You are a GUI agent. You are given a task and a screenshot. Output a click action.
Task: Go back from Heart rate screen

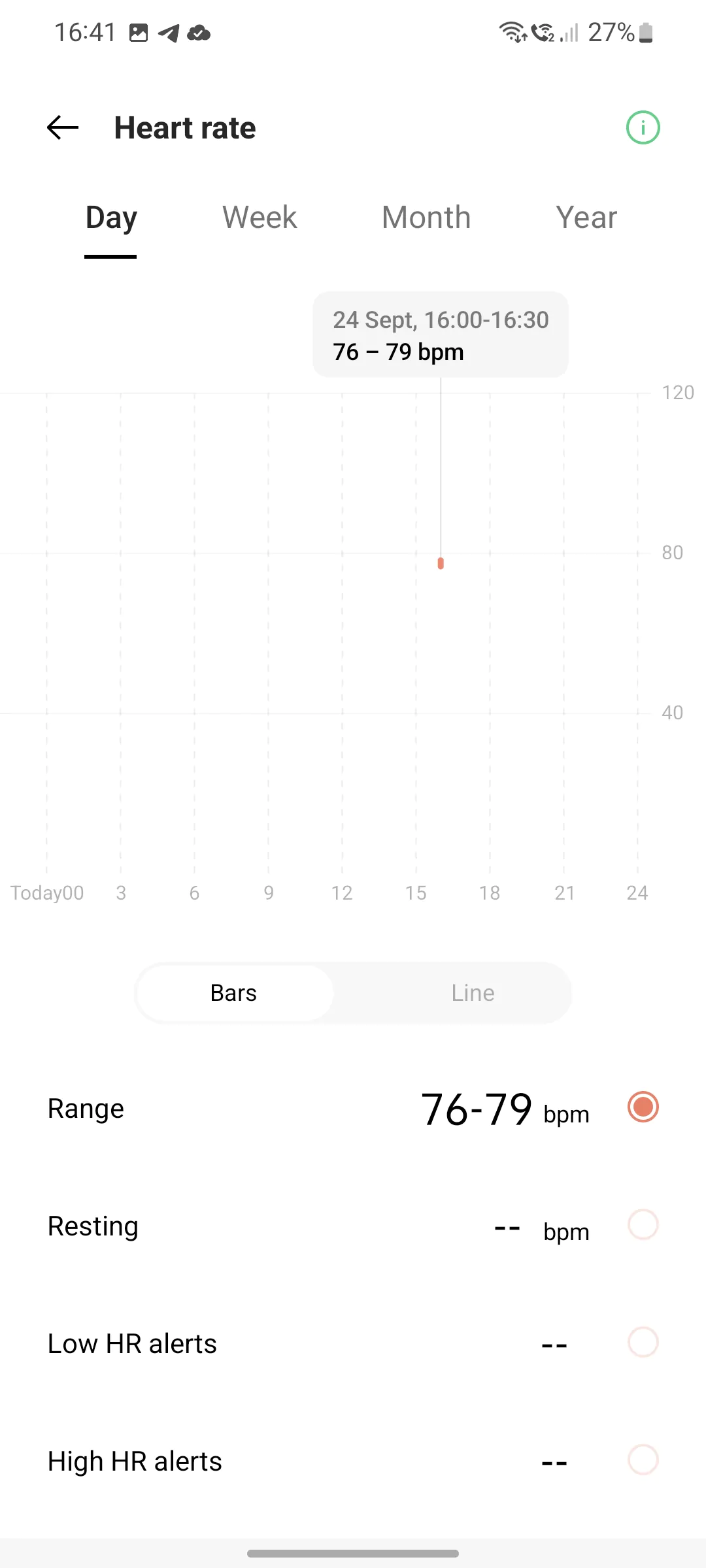click(63, 127)
